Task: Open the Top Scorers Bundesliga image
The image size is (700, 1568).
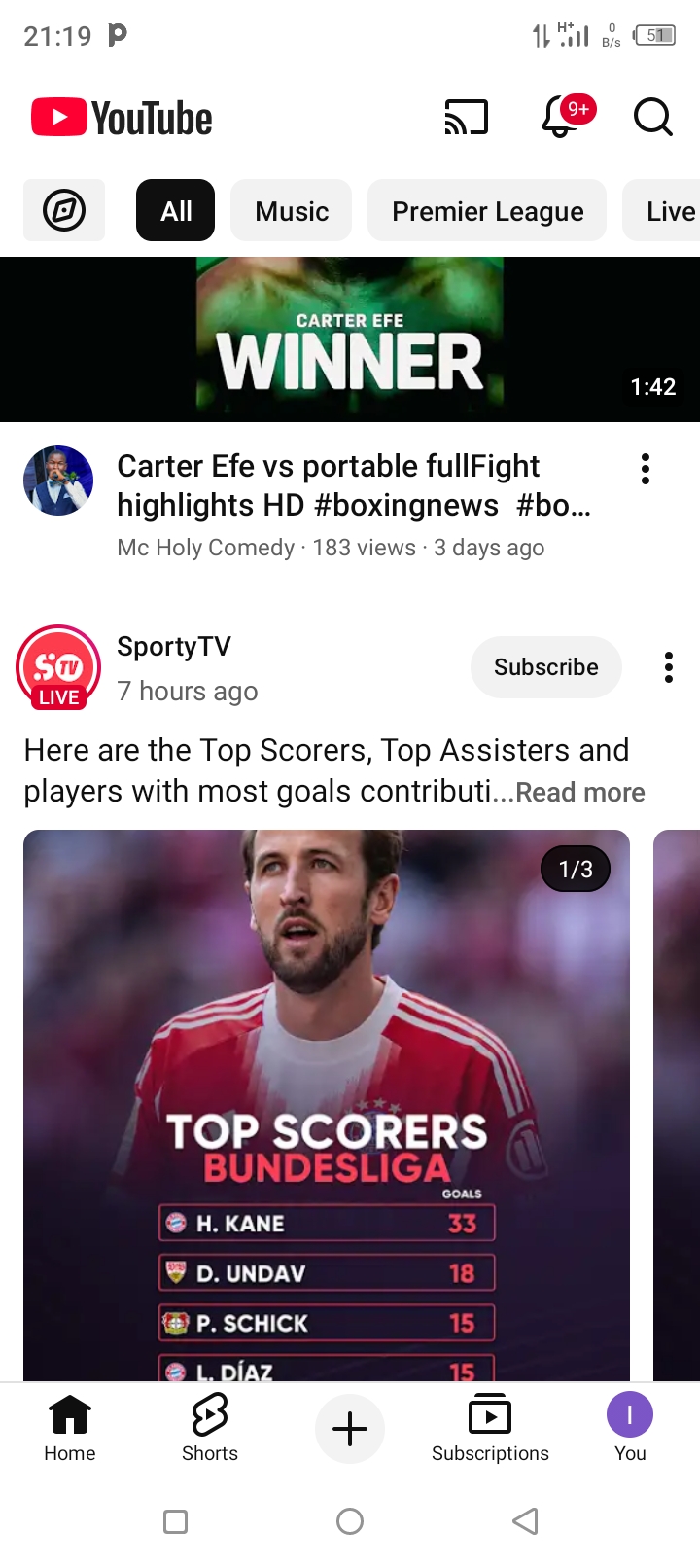Action: point(327,1106)
